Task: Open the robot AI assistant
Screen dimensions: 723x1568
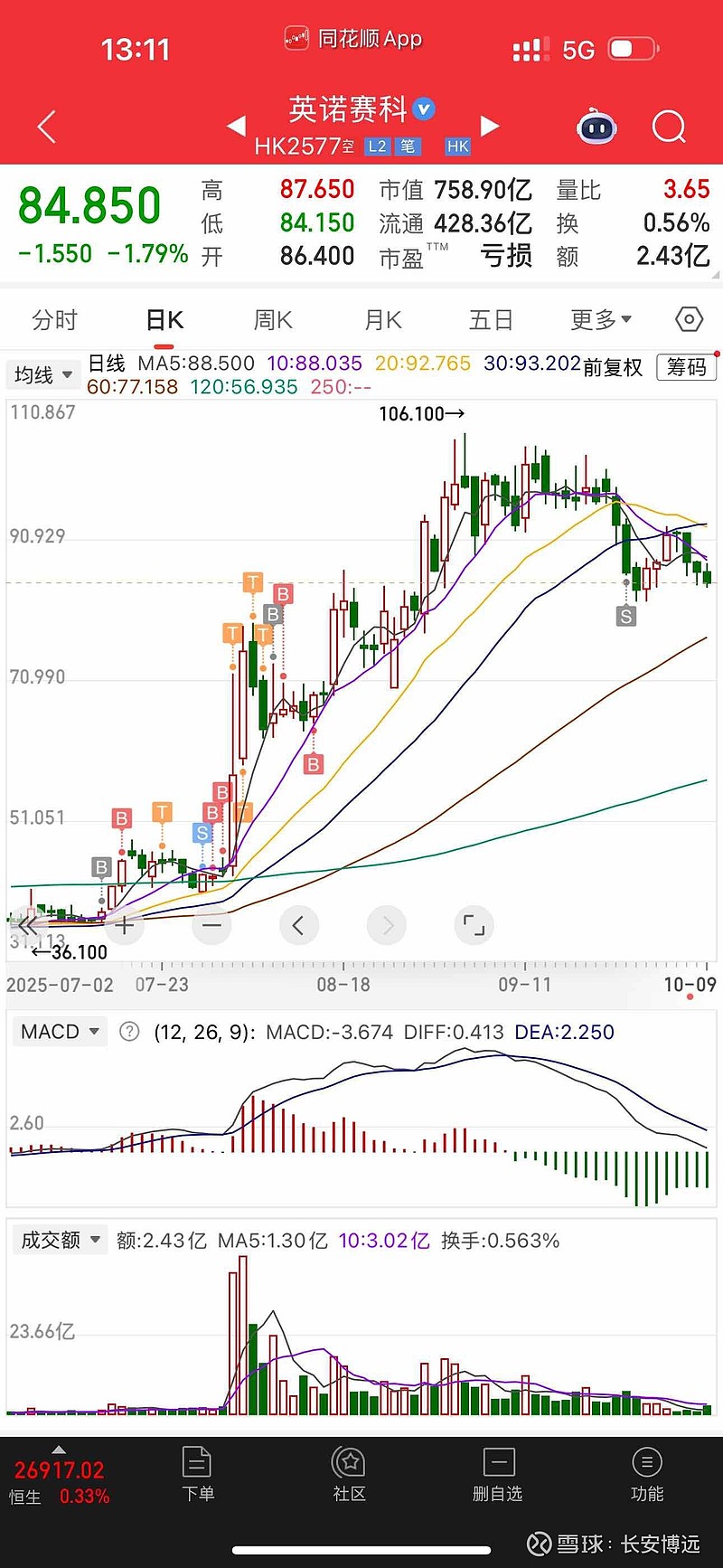Action: [596, 128]
